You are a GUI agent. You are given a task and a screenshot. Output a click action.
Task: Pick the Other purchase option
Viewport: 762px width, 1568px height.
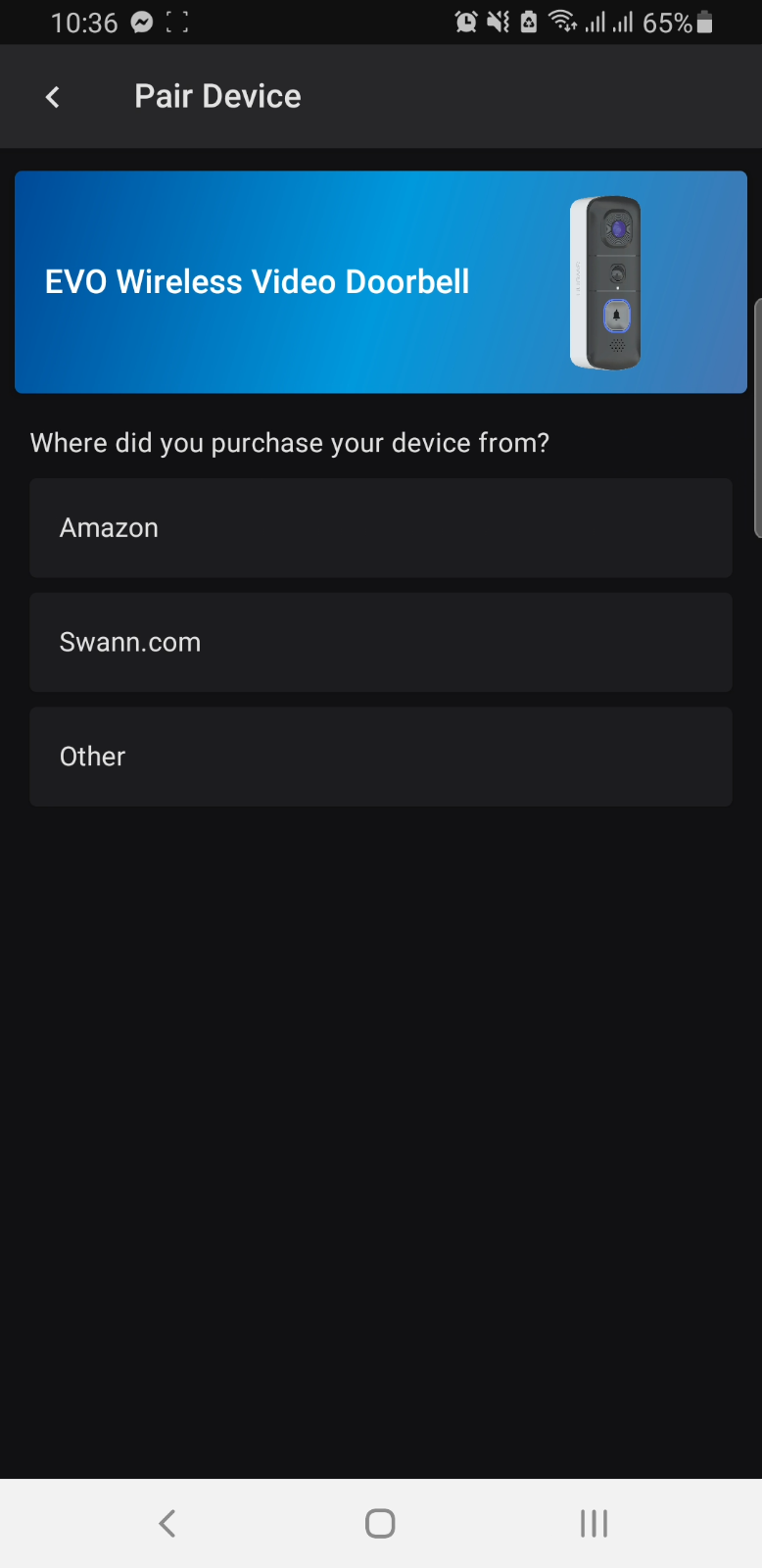click(381, 757)
